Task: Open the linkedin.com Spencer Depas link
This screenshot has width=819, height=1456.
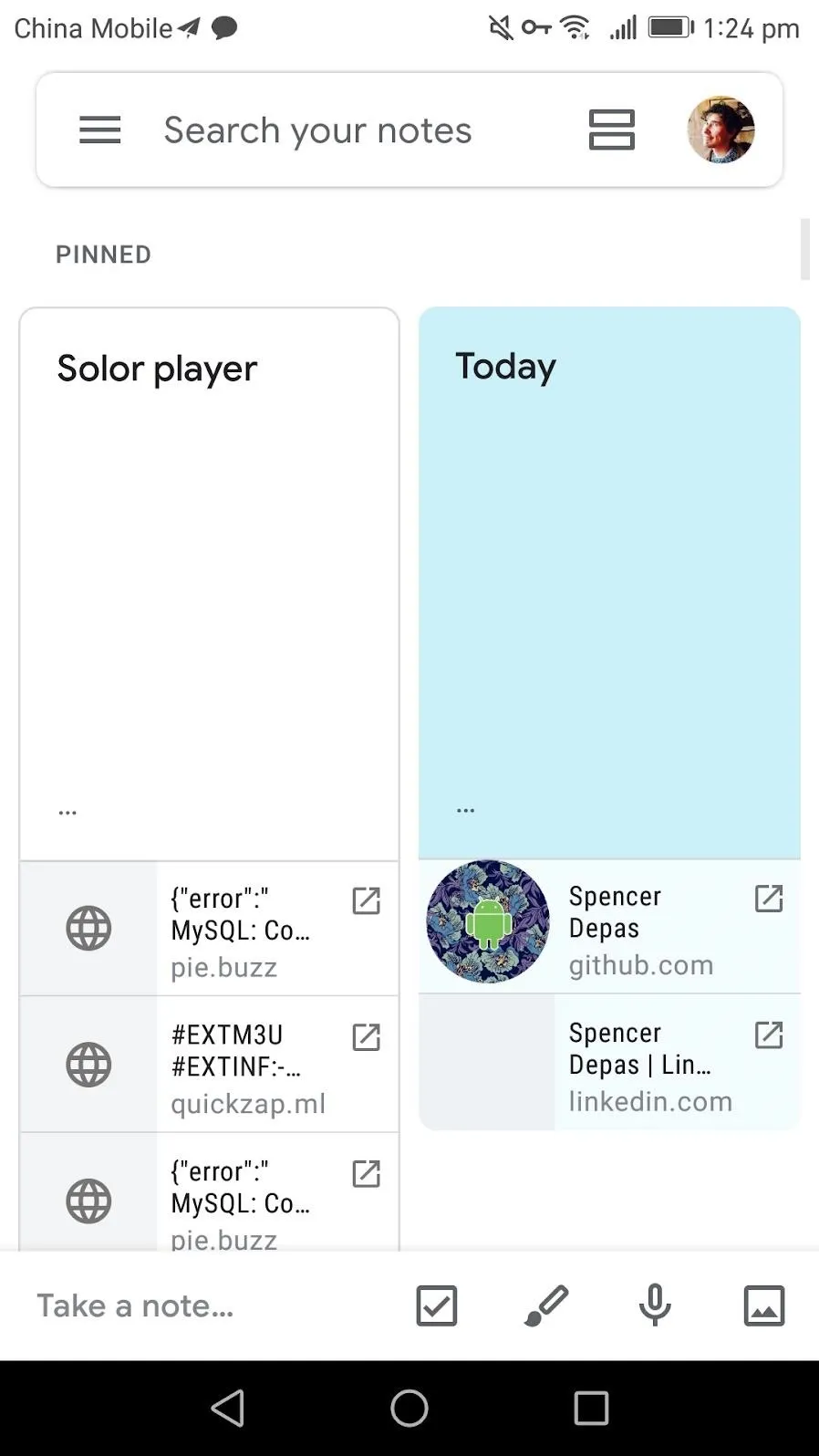Action: [x=609, y=1062]
